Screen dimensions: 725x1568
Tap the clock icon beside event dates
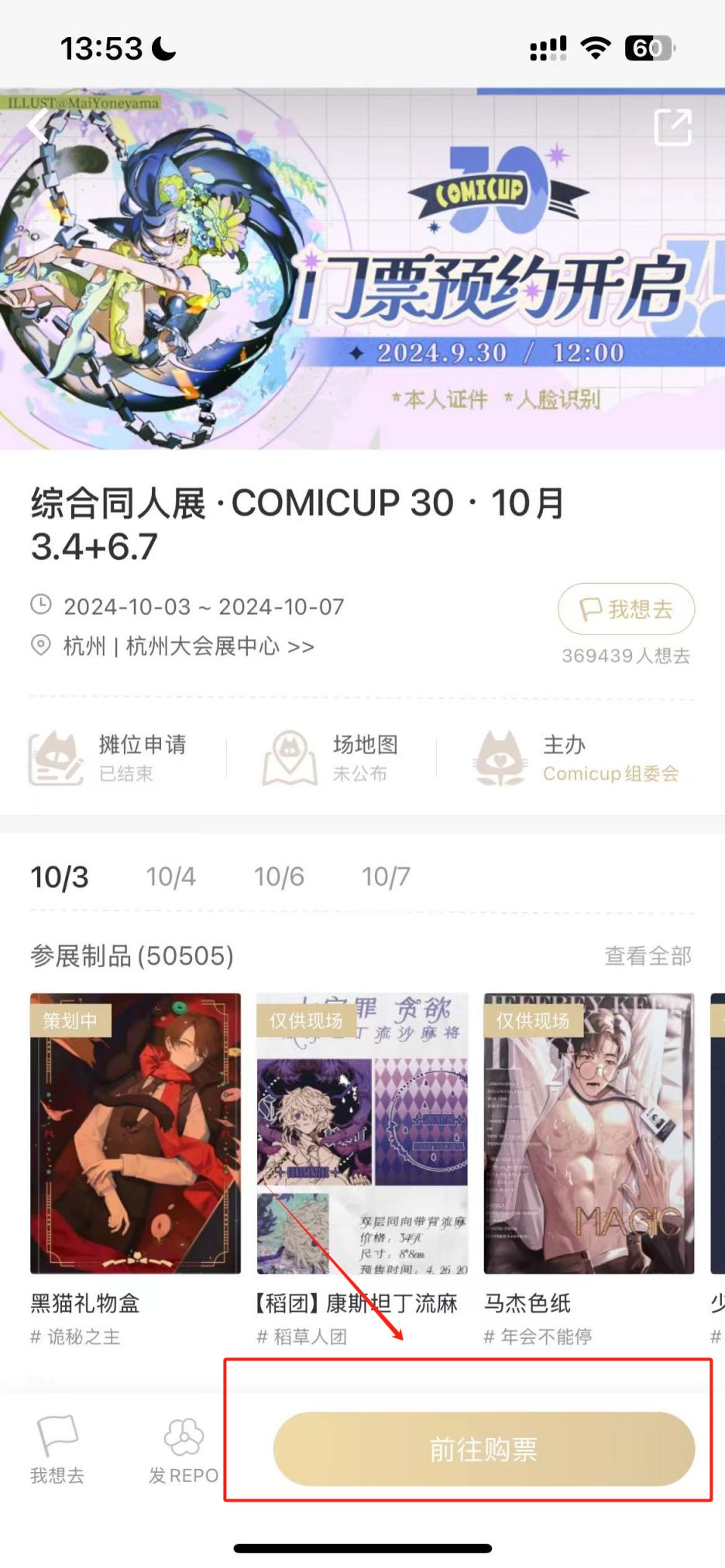[x=40, y=606]
